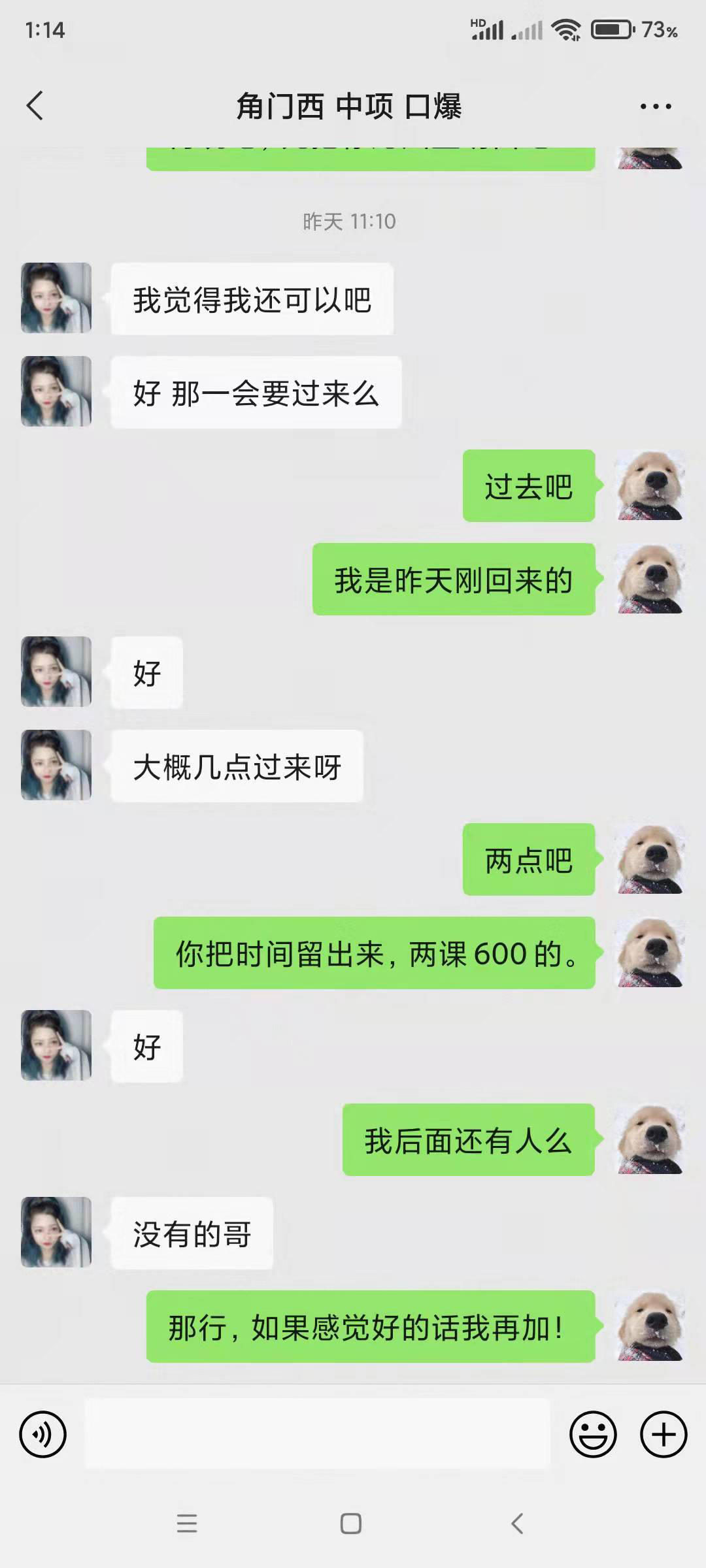Open the three-dot chat options menu
Viewport: 706px width, 1568px height.
655,106
